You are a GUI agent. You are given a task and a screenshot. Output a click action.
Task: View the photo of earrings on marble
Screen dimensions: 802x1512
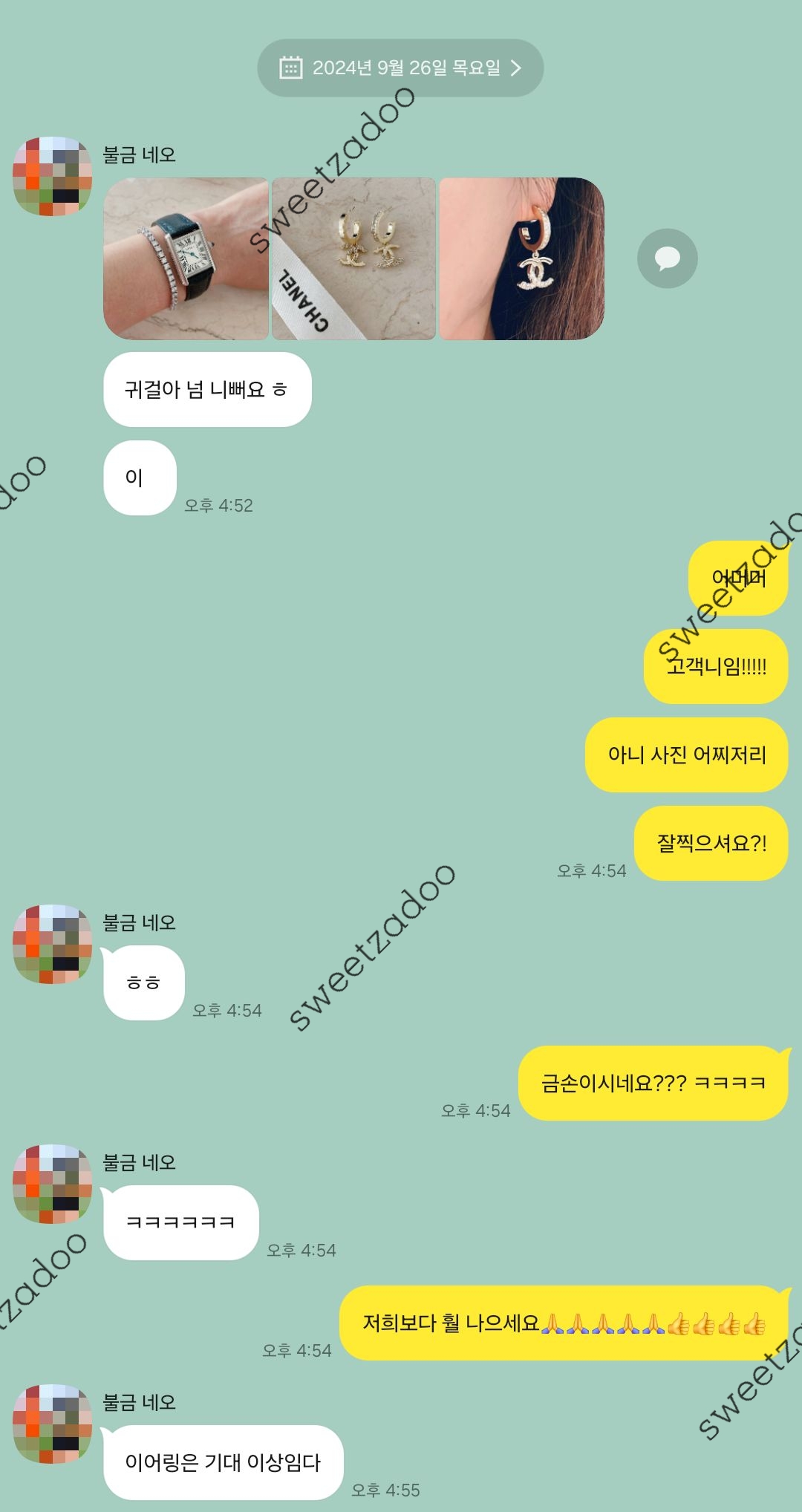click(x=353, y=258)
